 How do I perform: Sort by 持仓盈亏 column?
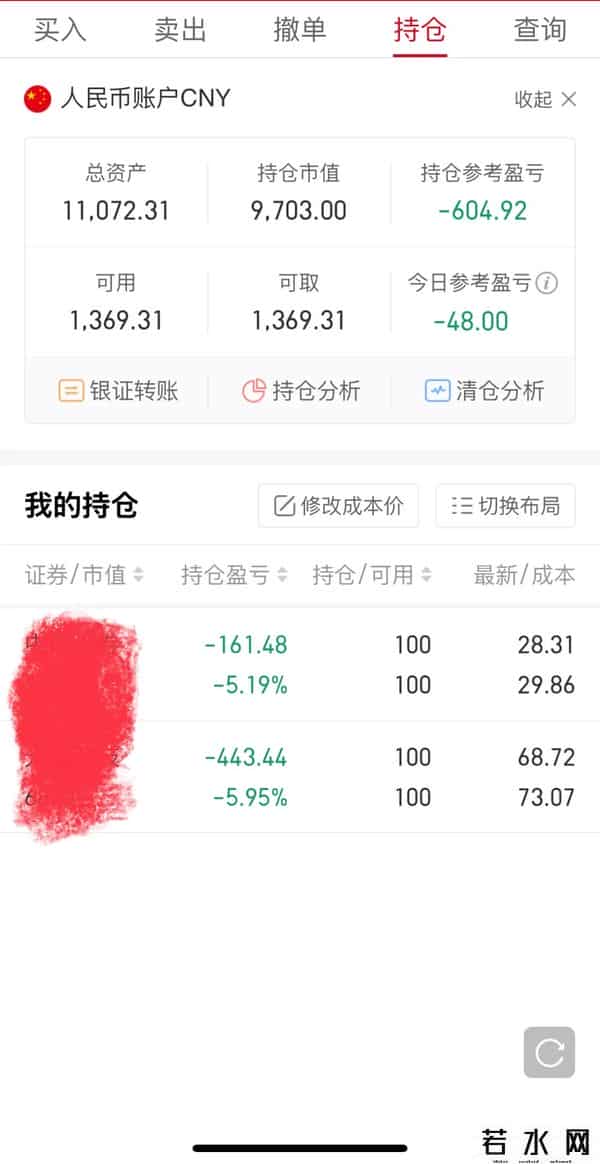tap(234, 575)
